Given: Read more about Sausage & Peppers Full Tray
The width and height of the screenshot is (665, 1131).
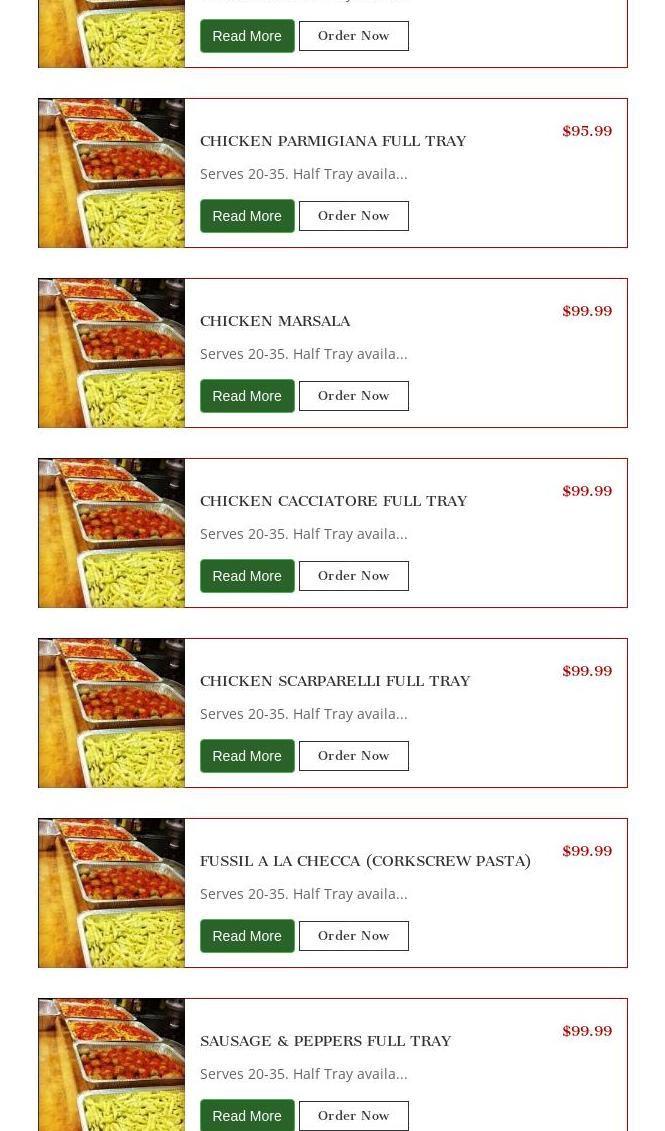Looking at the screenshot, I should tap(247, 1115).
